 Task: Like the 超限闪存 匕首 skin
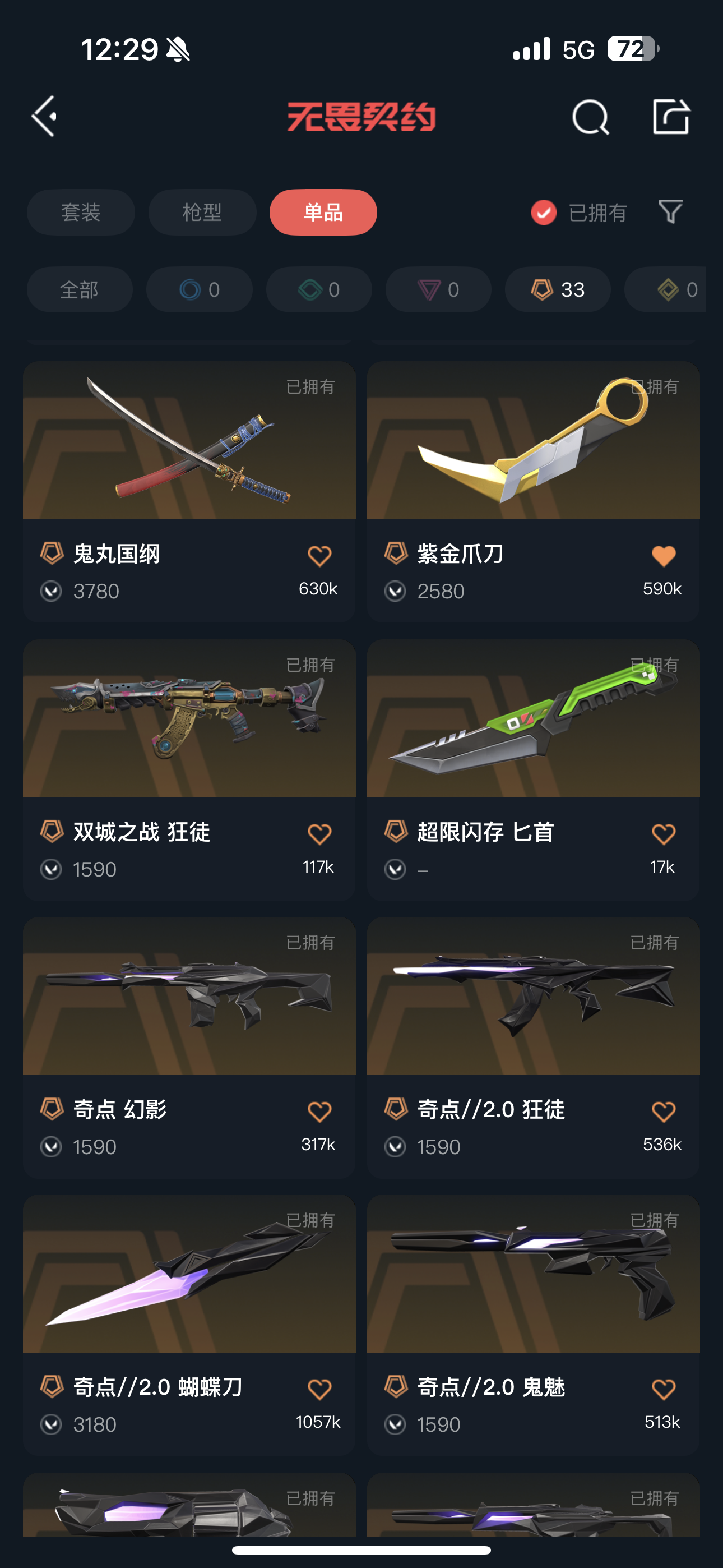point(664,834)
